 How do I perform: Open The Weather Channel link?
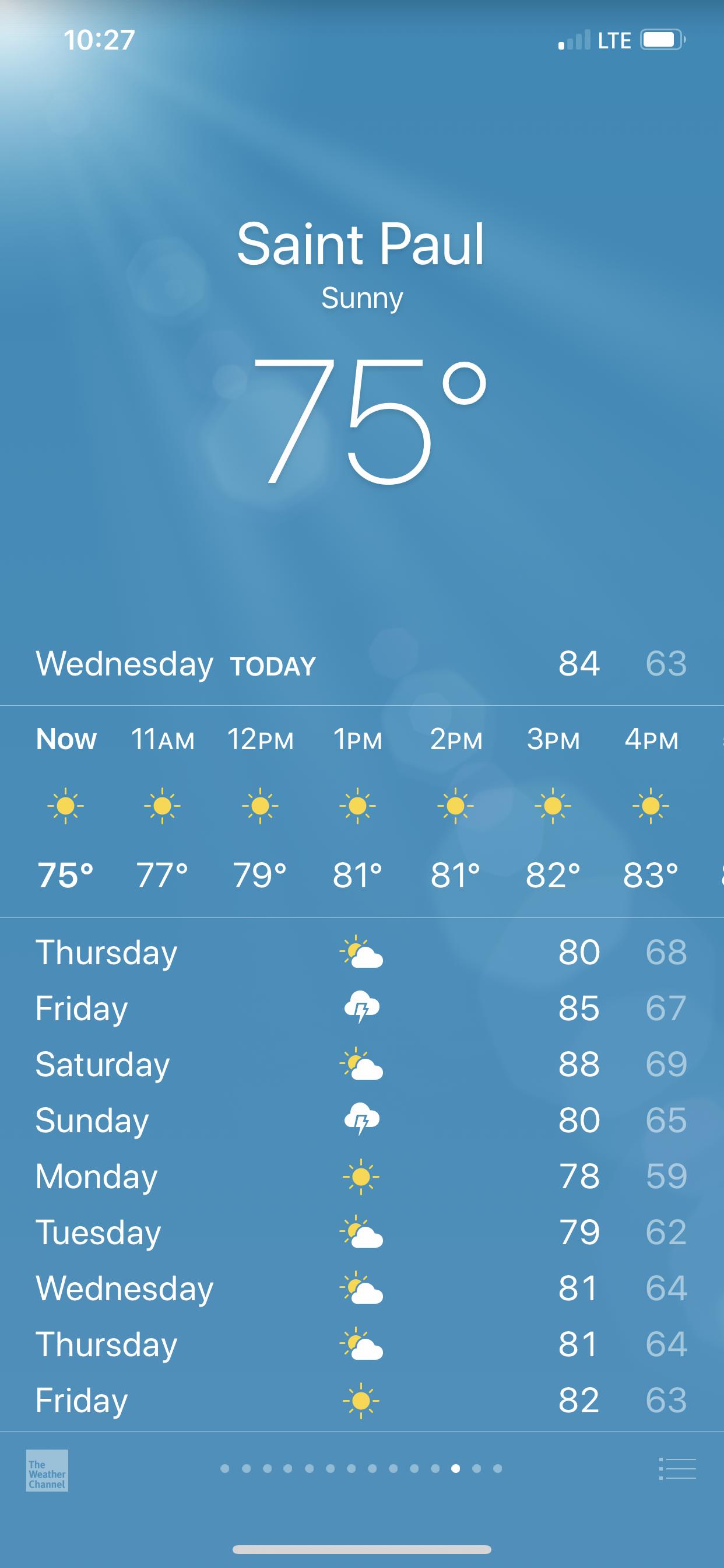point(47,1471)
